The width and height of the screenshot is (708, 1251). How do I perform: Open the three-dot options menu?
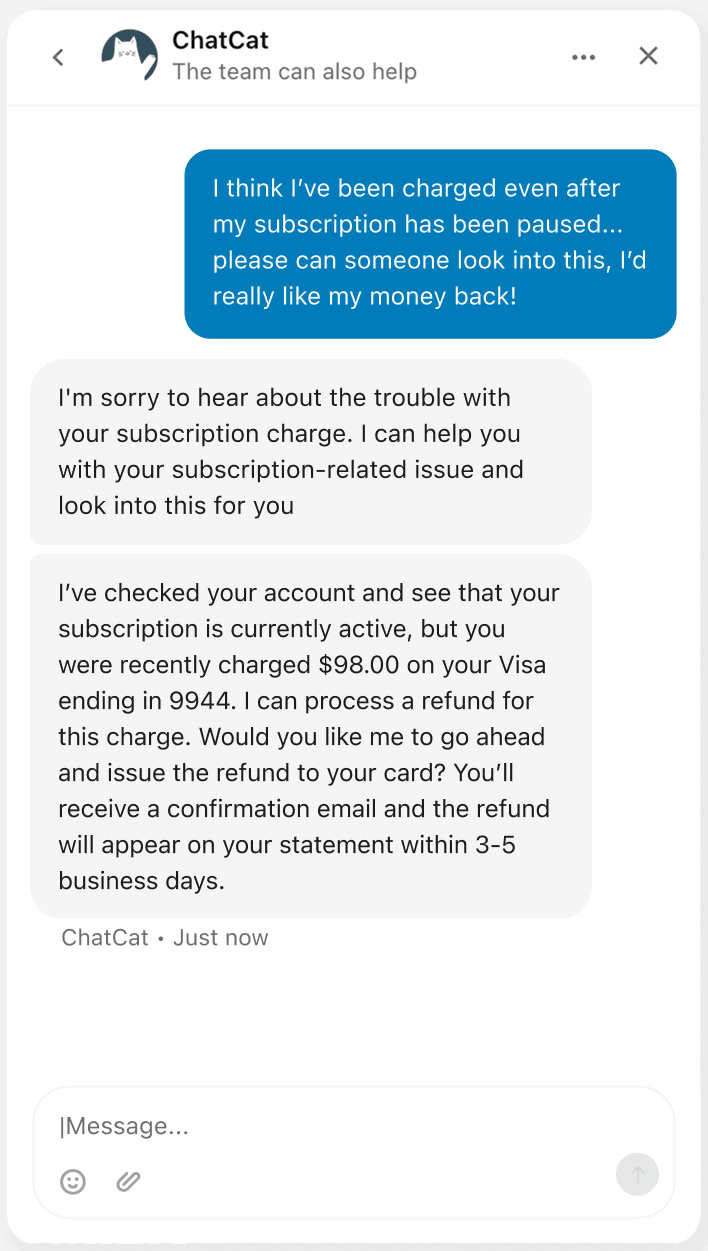(x=584, y=57)
